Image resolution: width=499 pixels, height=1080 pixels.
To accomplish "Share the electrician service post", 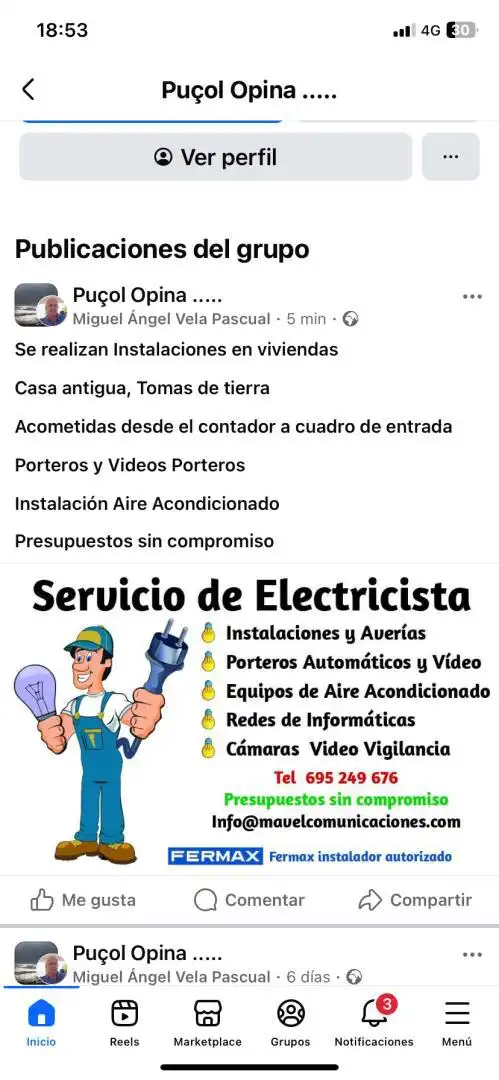I will (x=415, y=900).
